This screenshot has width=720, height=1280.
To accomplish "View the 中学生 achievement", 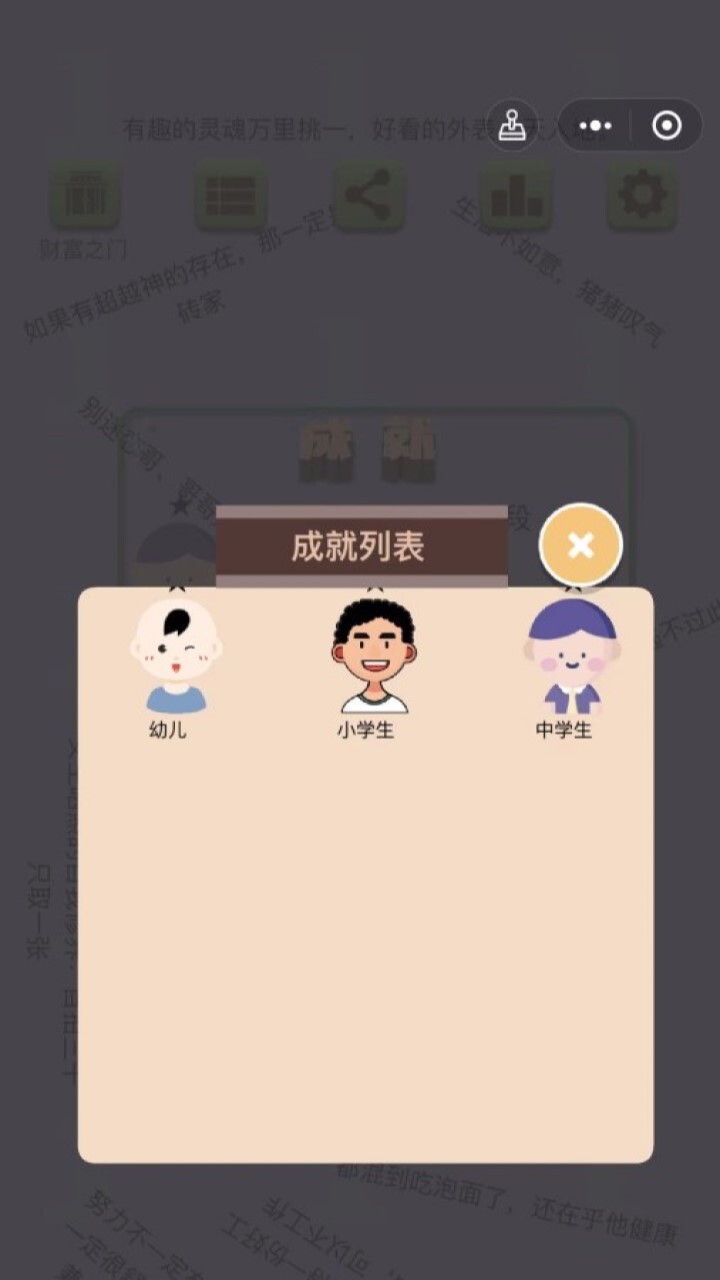I will [x=571, y=657].
